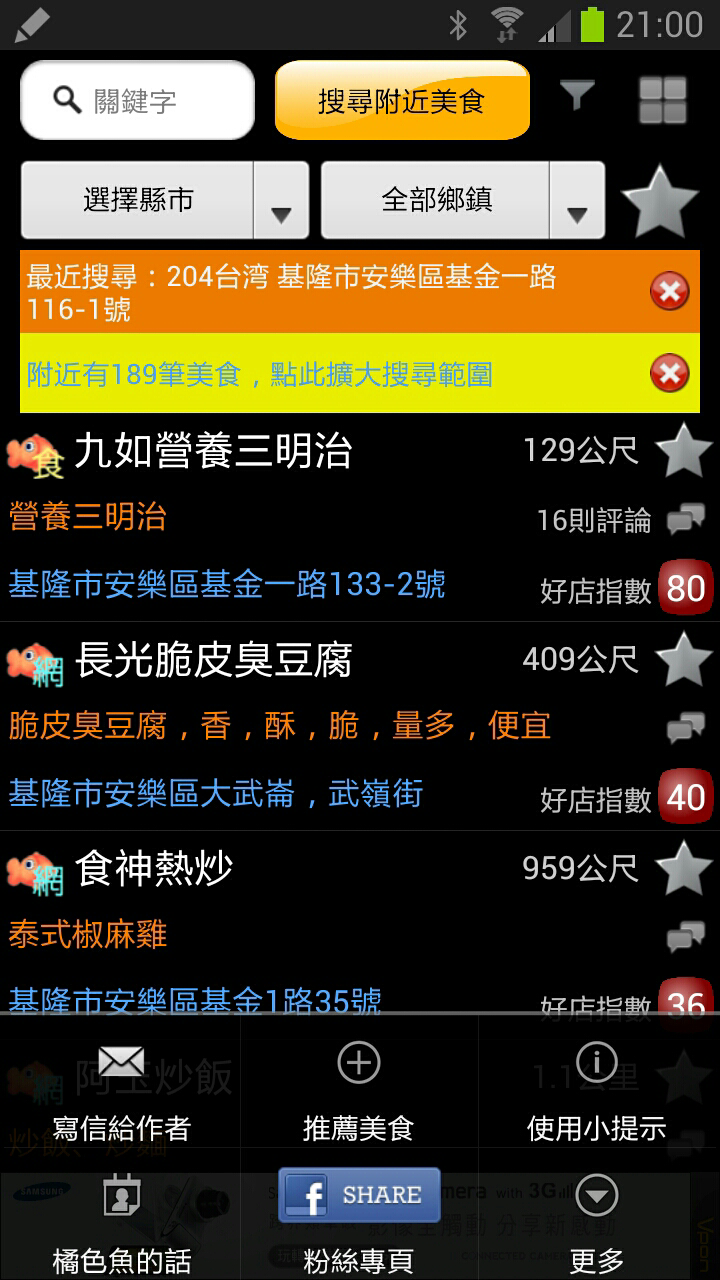Tap the 關鍵字 keyword search box
This screenshot has height=1280, width=720.
click(x=138, y=100)
